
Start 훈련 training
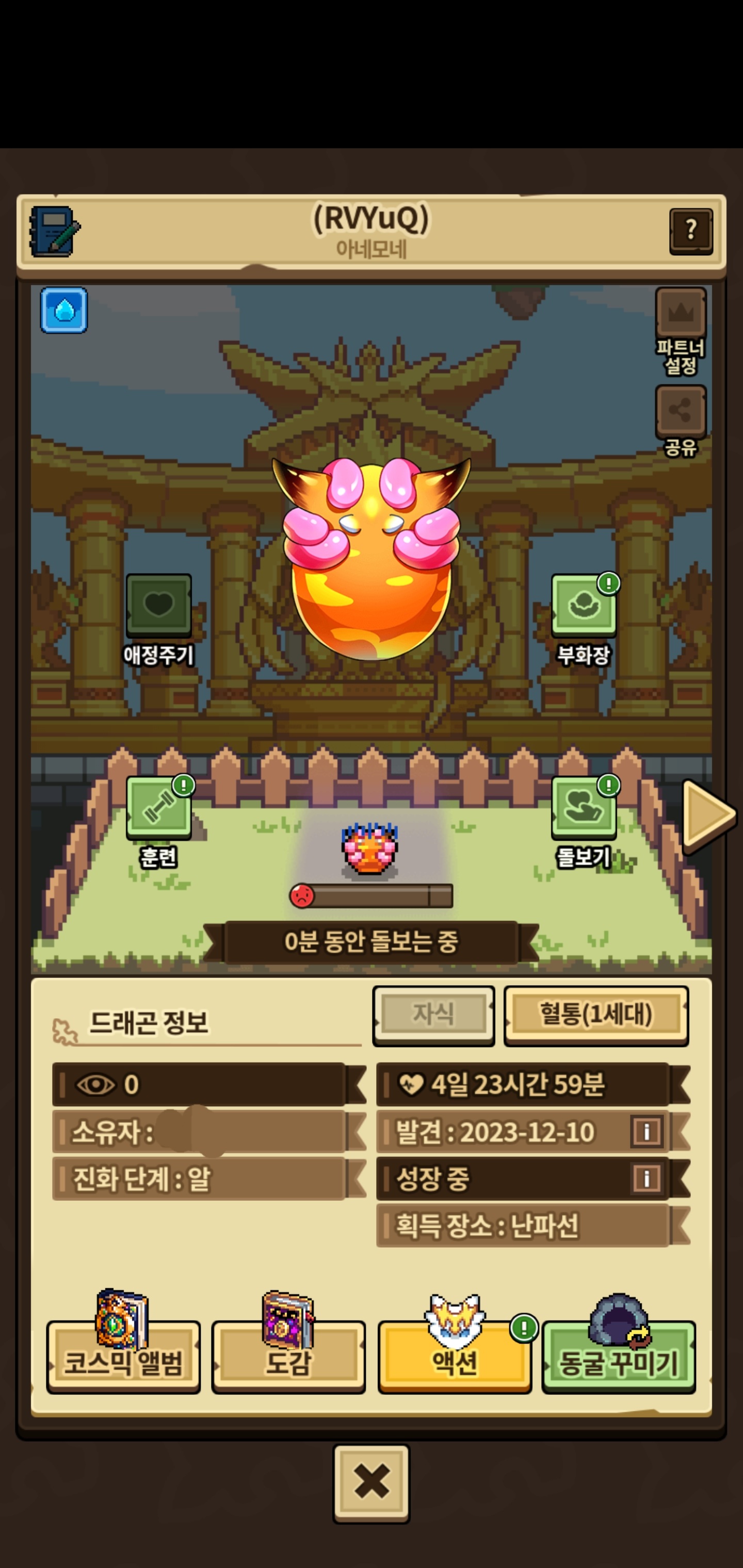point(158,821)
